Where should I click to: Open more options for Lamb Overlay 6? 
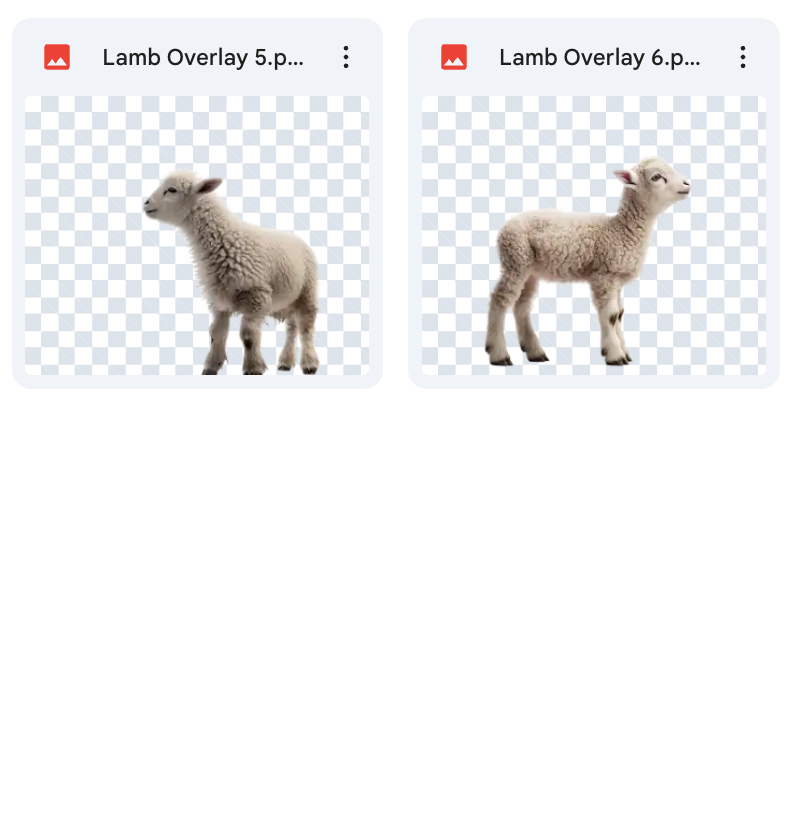coord(742,57)
